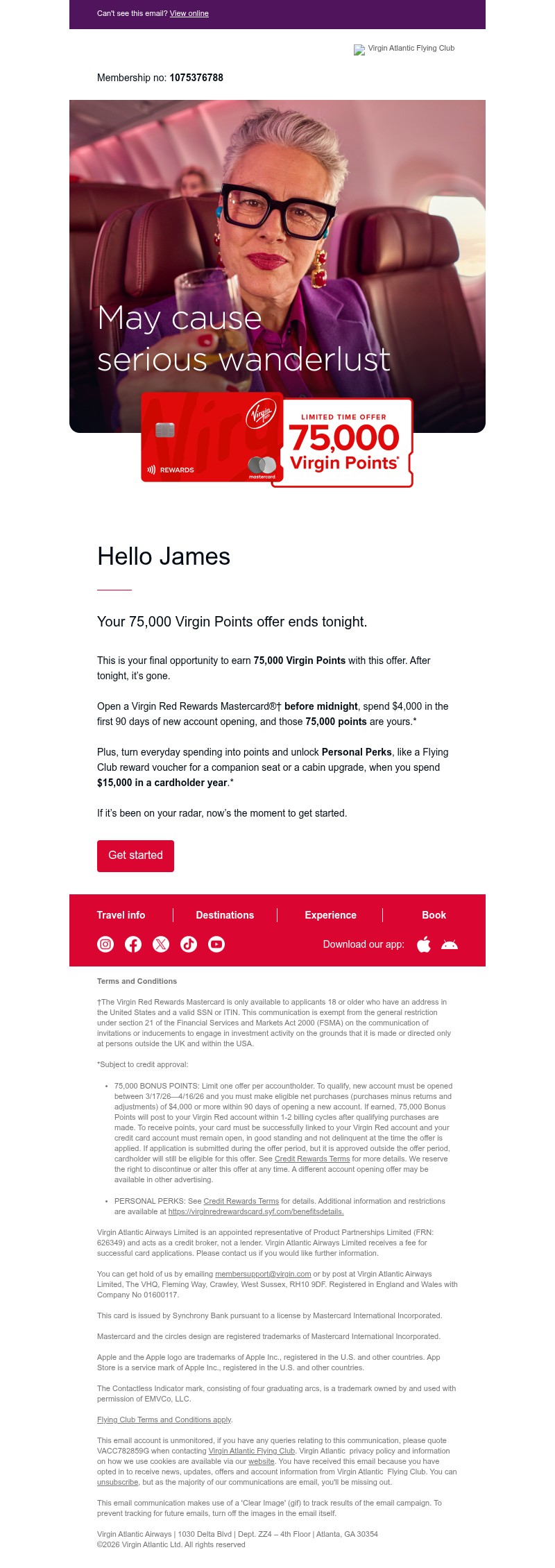Click the Get started button
The image size is (555, 1568).
pyautogui.click(x=135, y=855)
